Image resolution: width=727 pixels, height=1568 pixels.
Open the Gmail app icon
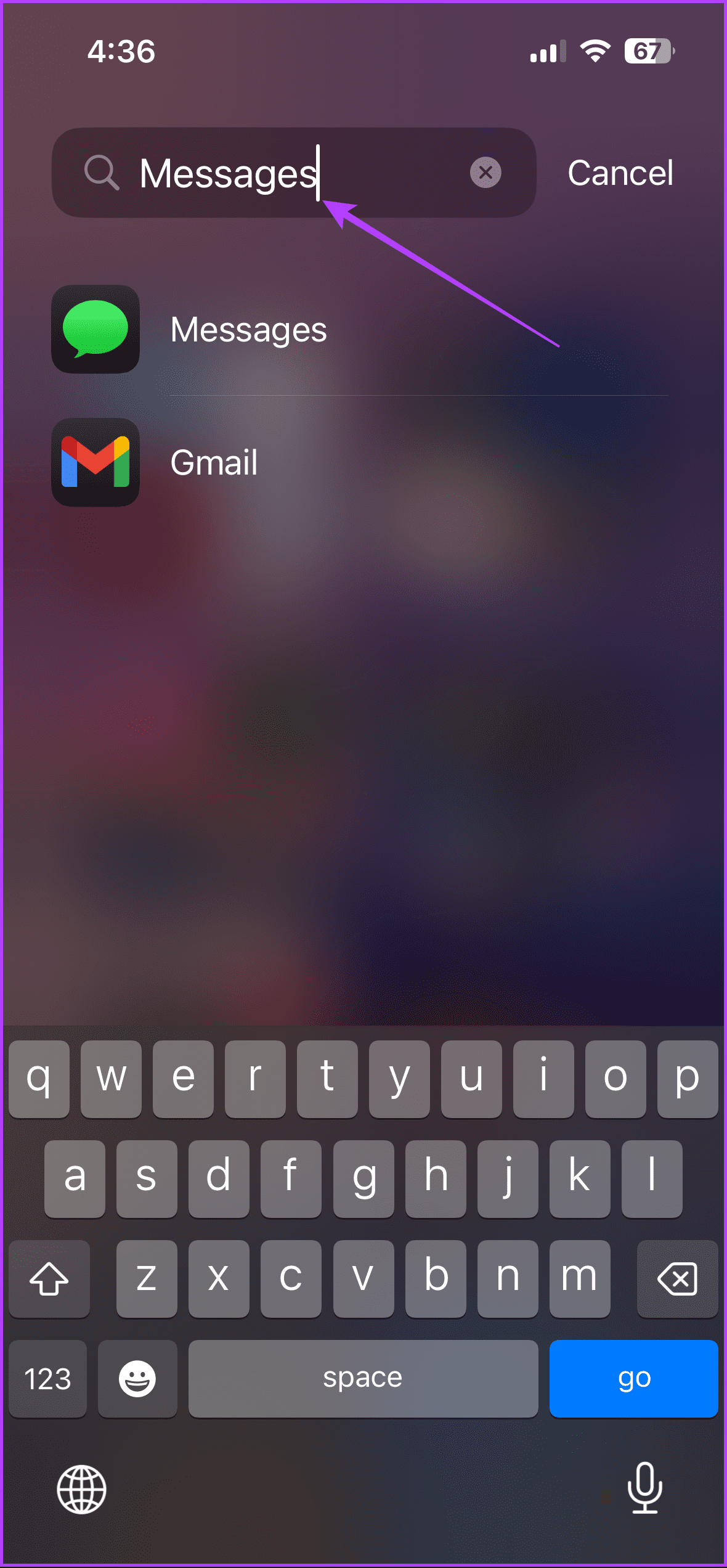coord(95,463)
